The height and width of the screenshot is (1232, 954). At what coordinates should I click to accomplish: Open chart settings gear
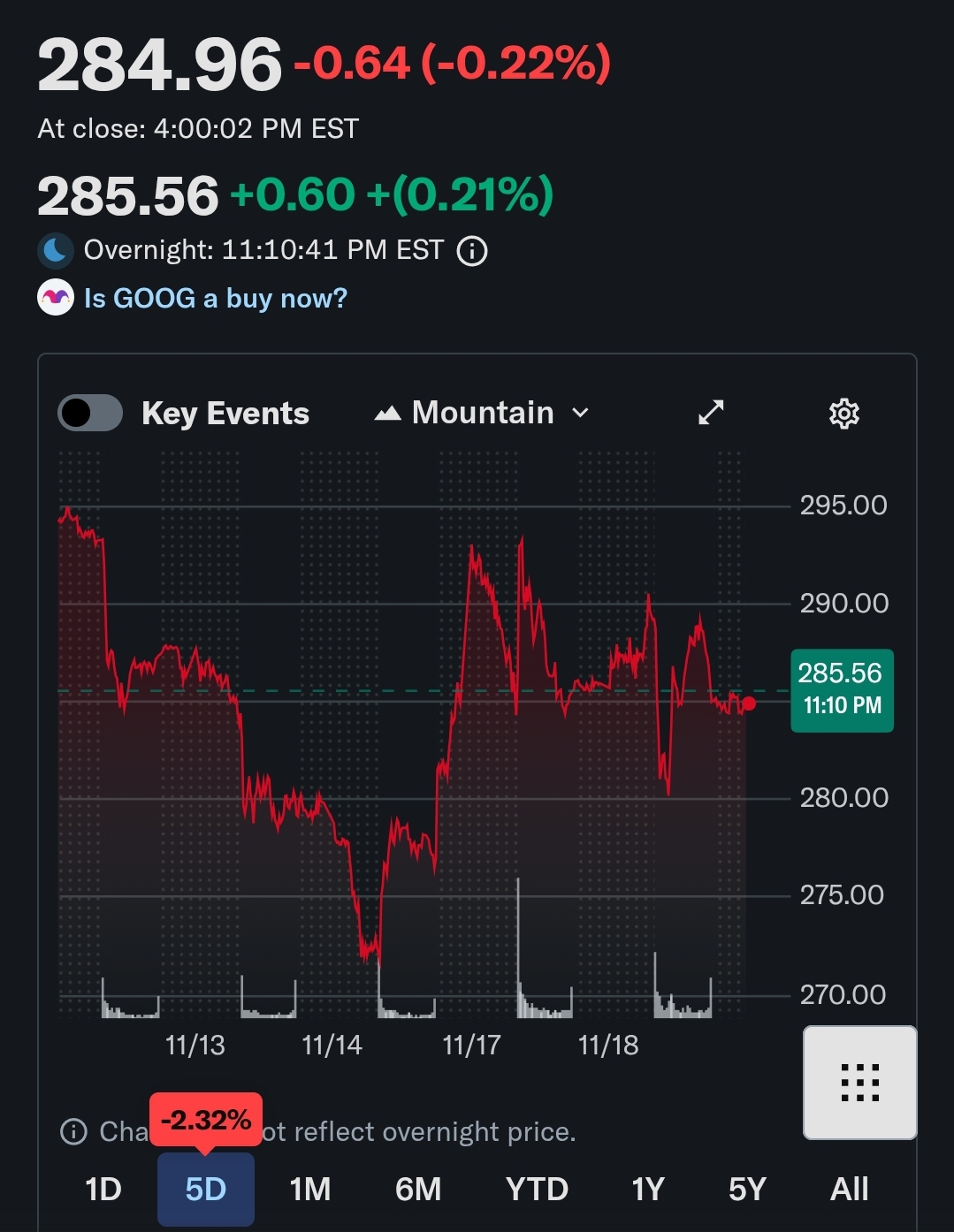[x=843, y=413]
